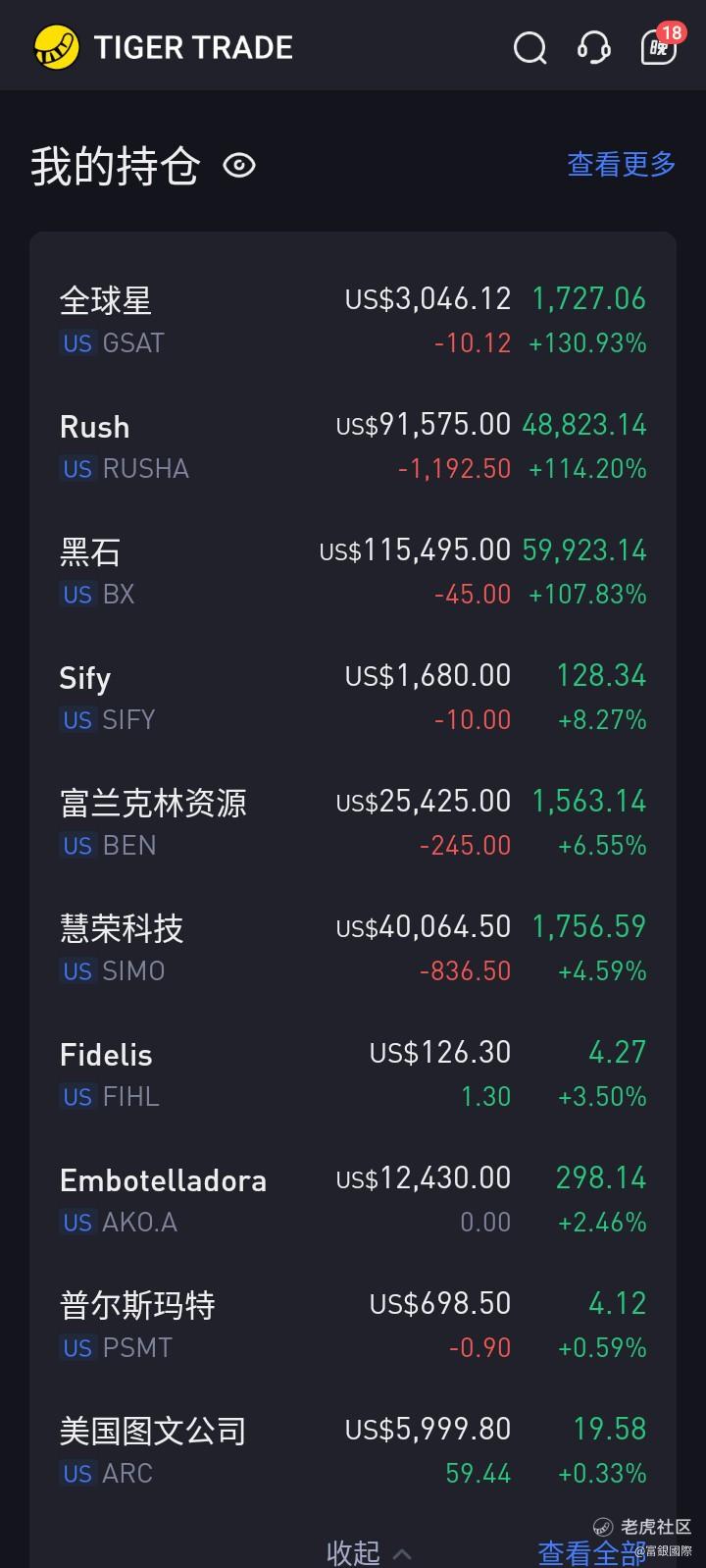Open 查看更多 link
Viewport: 706px width, 1568px height.
click(622, 164)
